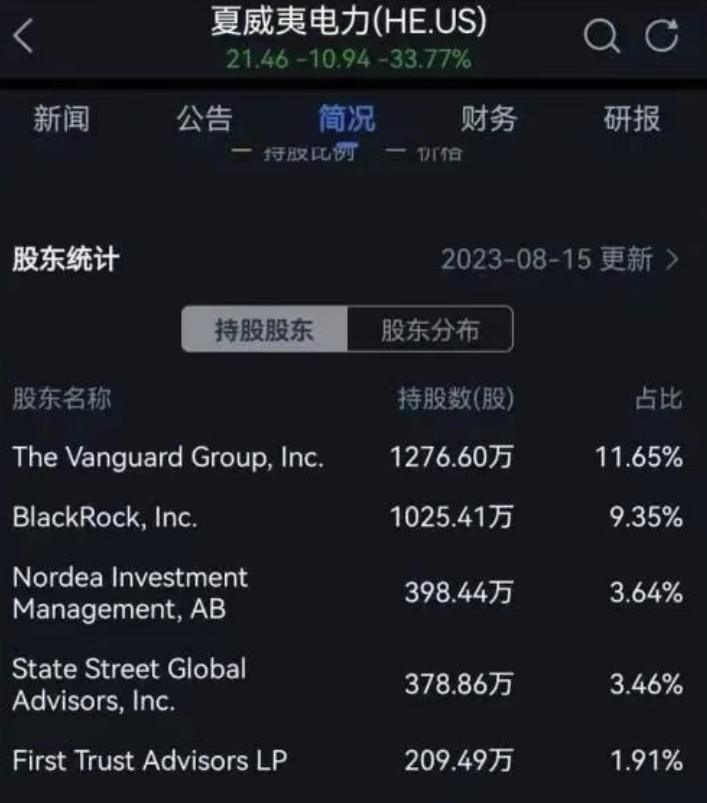Switch to the 股东分布 segment
The width and height of the screenshot is (707, 803).
(x=430, y=330)
